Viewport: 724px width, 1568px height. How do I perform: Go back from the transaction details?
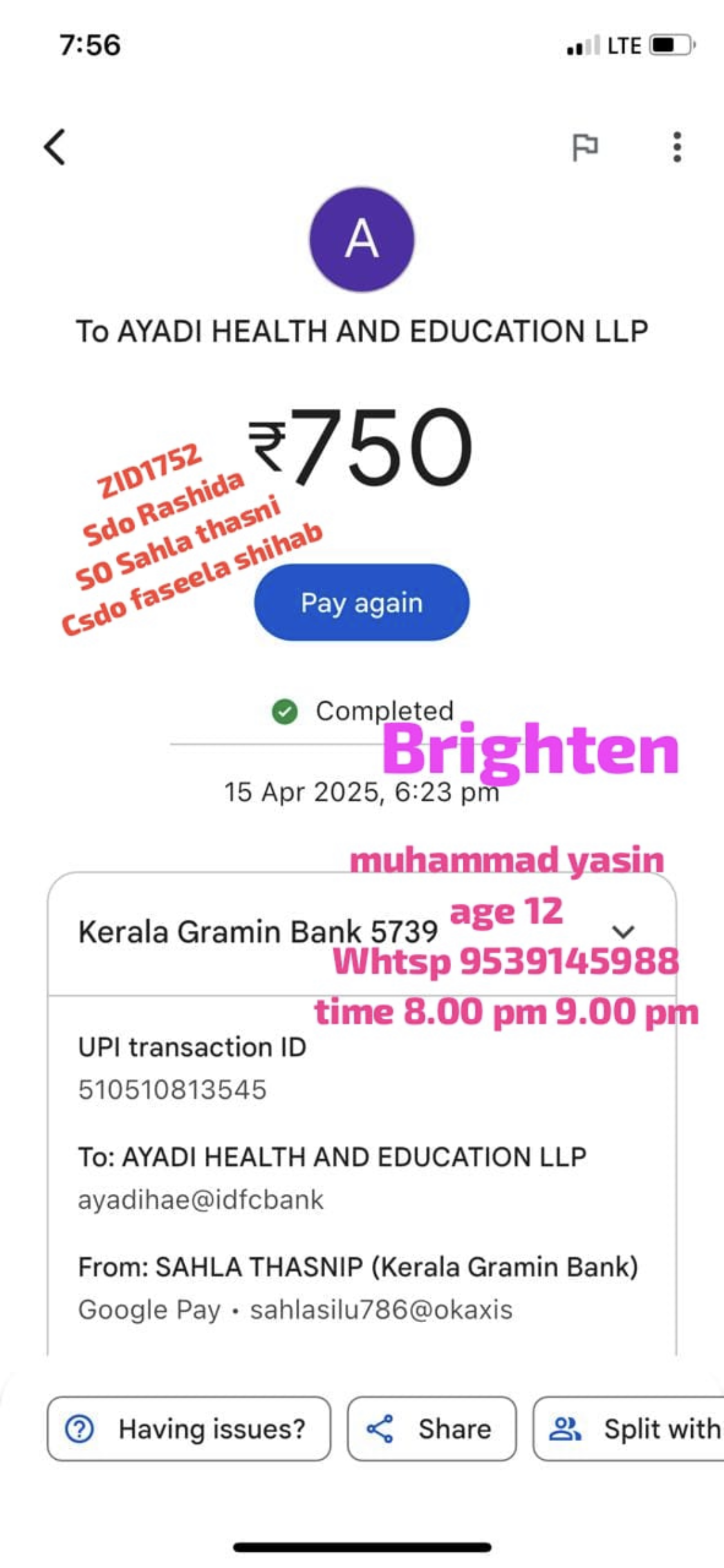coord(55,147)
